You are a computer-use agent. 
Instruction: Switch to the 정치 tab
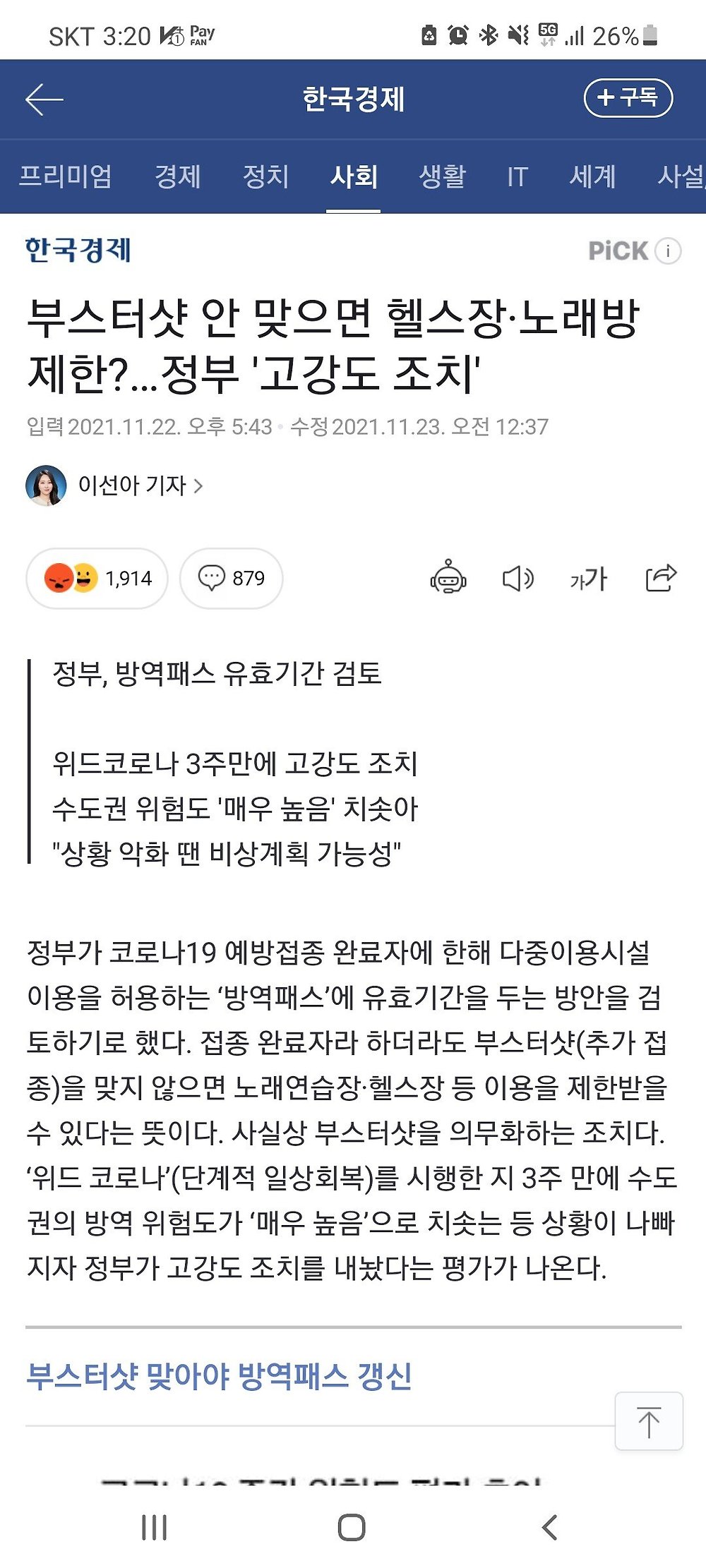pyautogui.click(x=265, y=176)
